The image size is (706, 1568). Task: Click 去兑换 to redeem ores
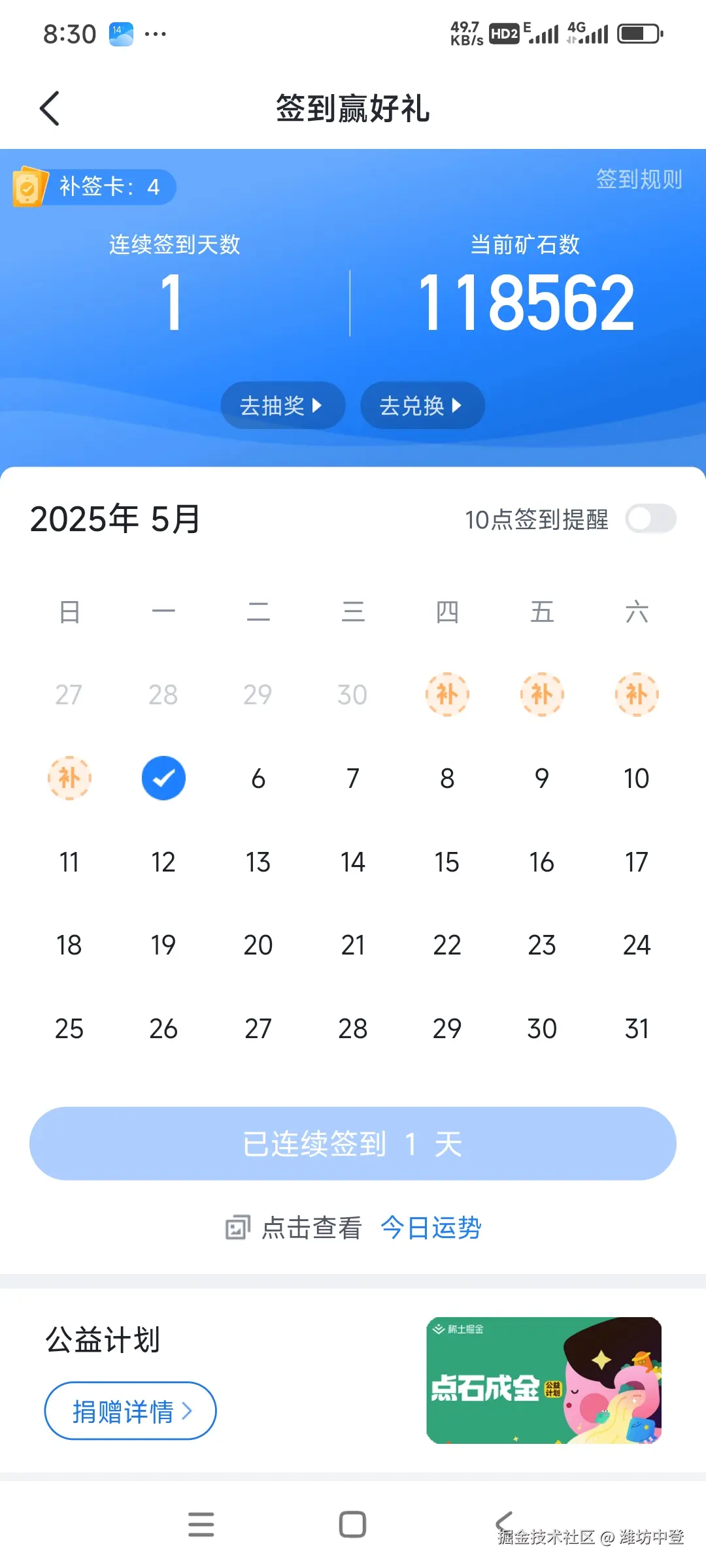(x=422, y=405)
